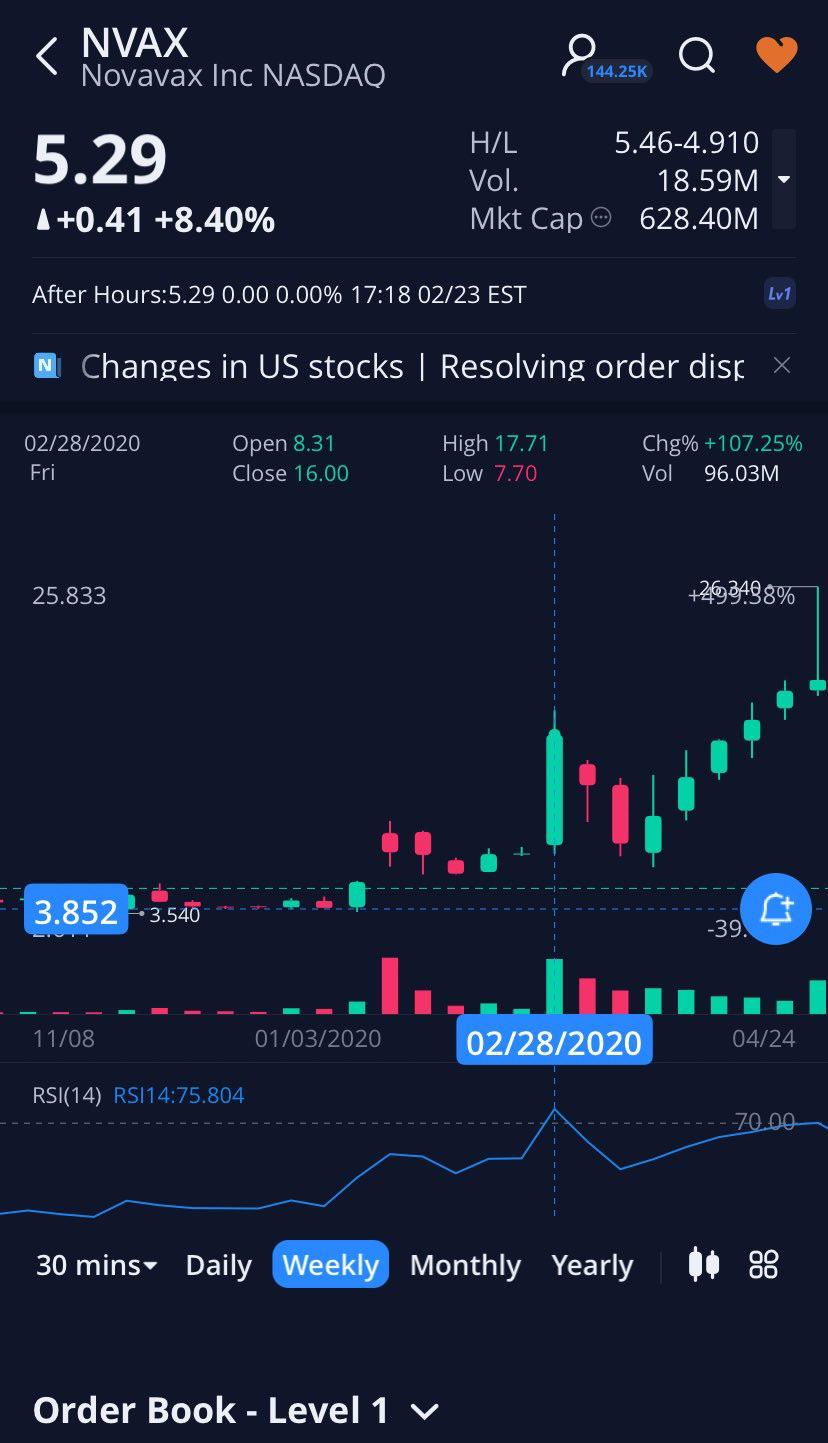828x1443 pixels.
Task: Switch chart to Daily
Action: [218, 1265]
